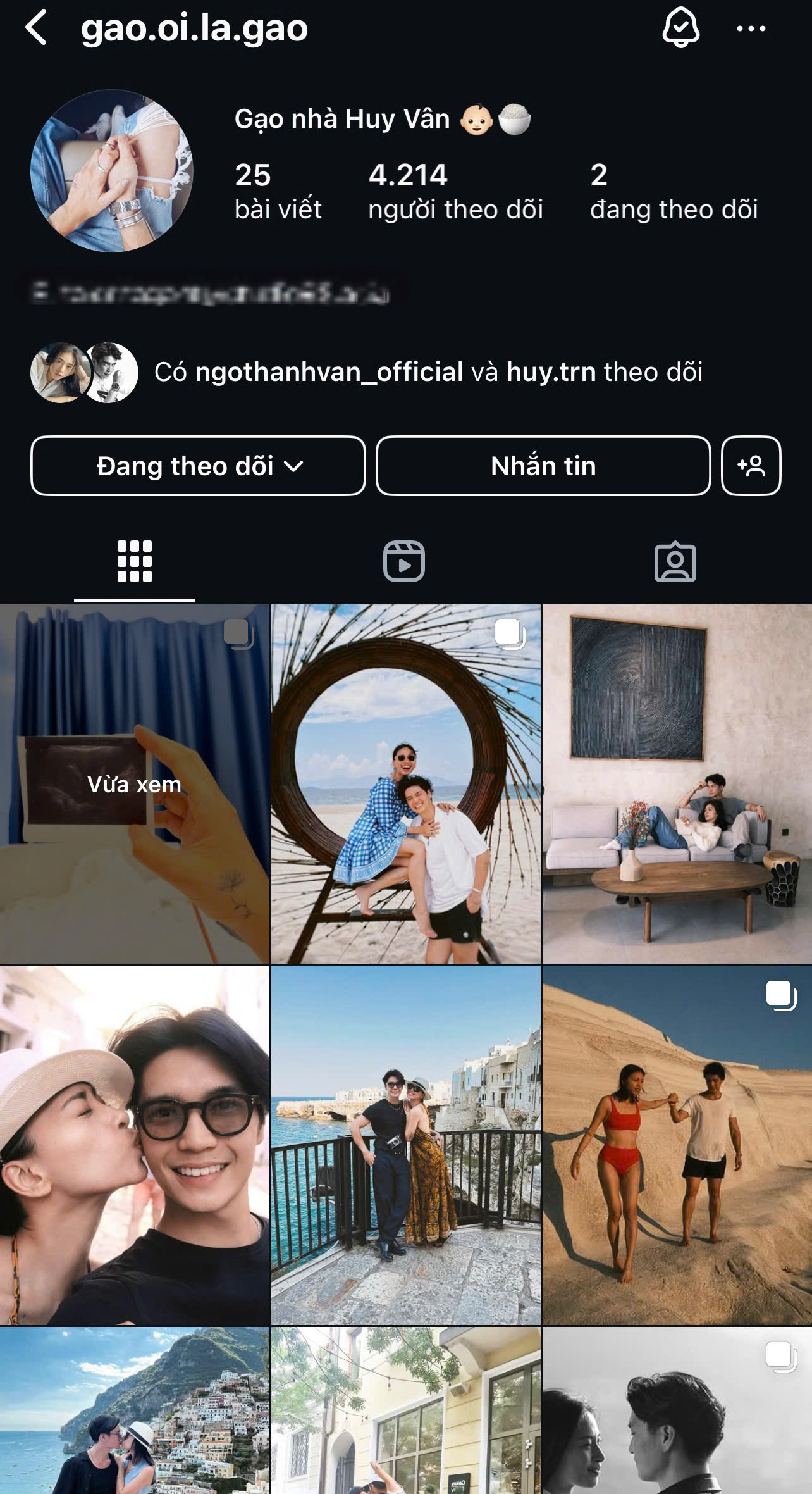
Task: Open the profile picture
Action: (x=112, y=171)
